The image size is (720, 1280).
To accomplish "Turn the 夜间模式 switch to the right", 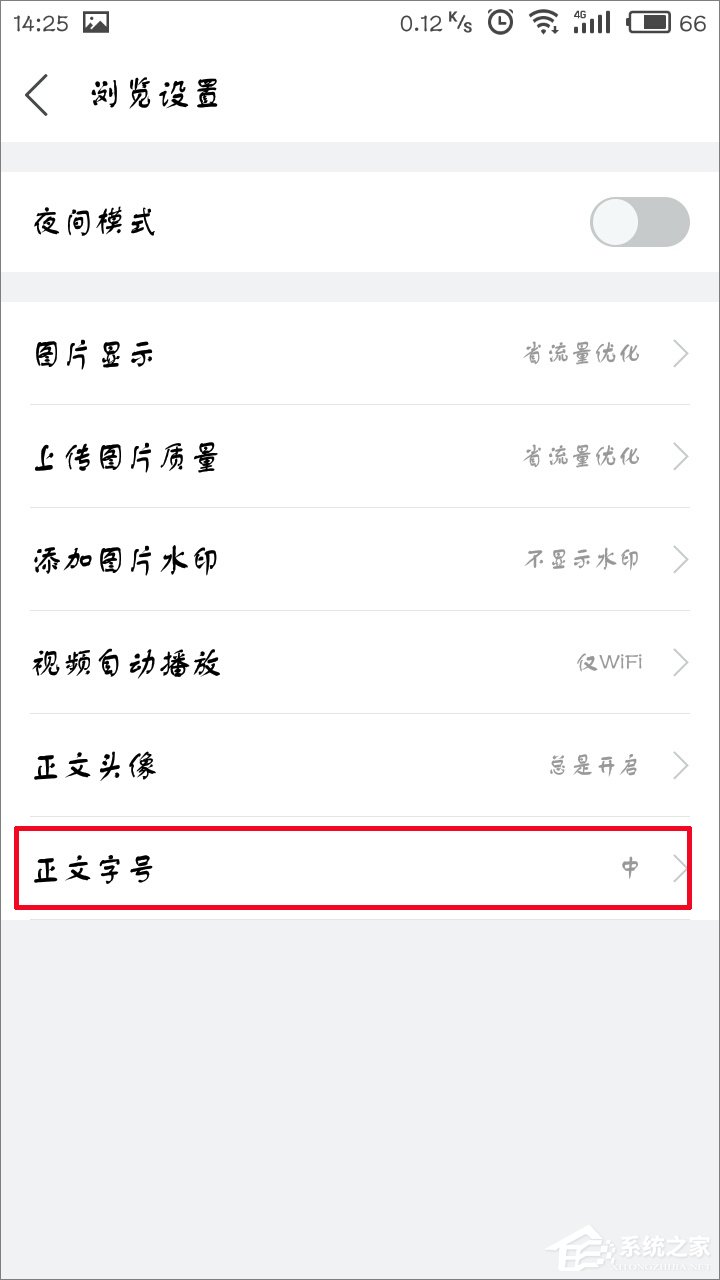I will [638, 222].
